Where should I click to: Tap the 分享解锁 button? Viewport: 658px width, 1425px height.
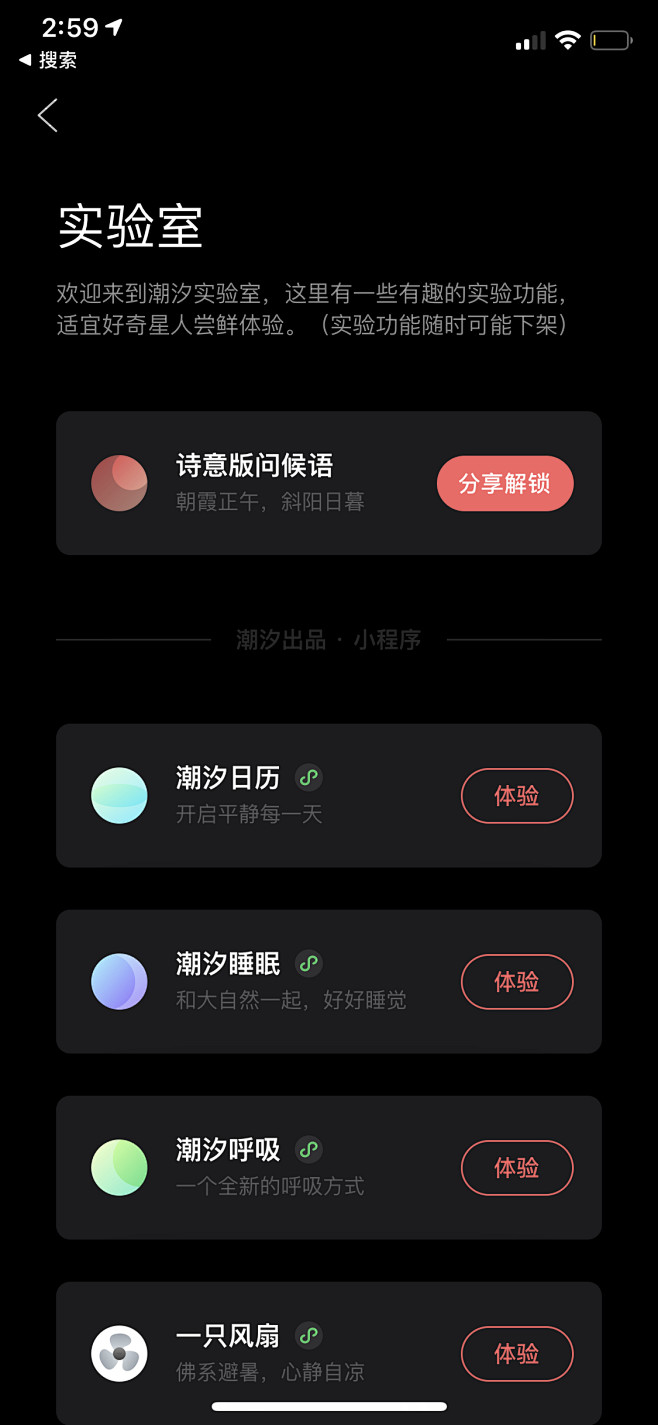pyautogui.click(x=505, y=484)
